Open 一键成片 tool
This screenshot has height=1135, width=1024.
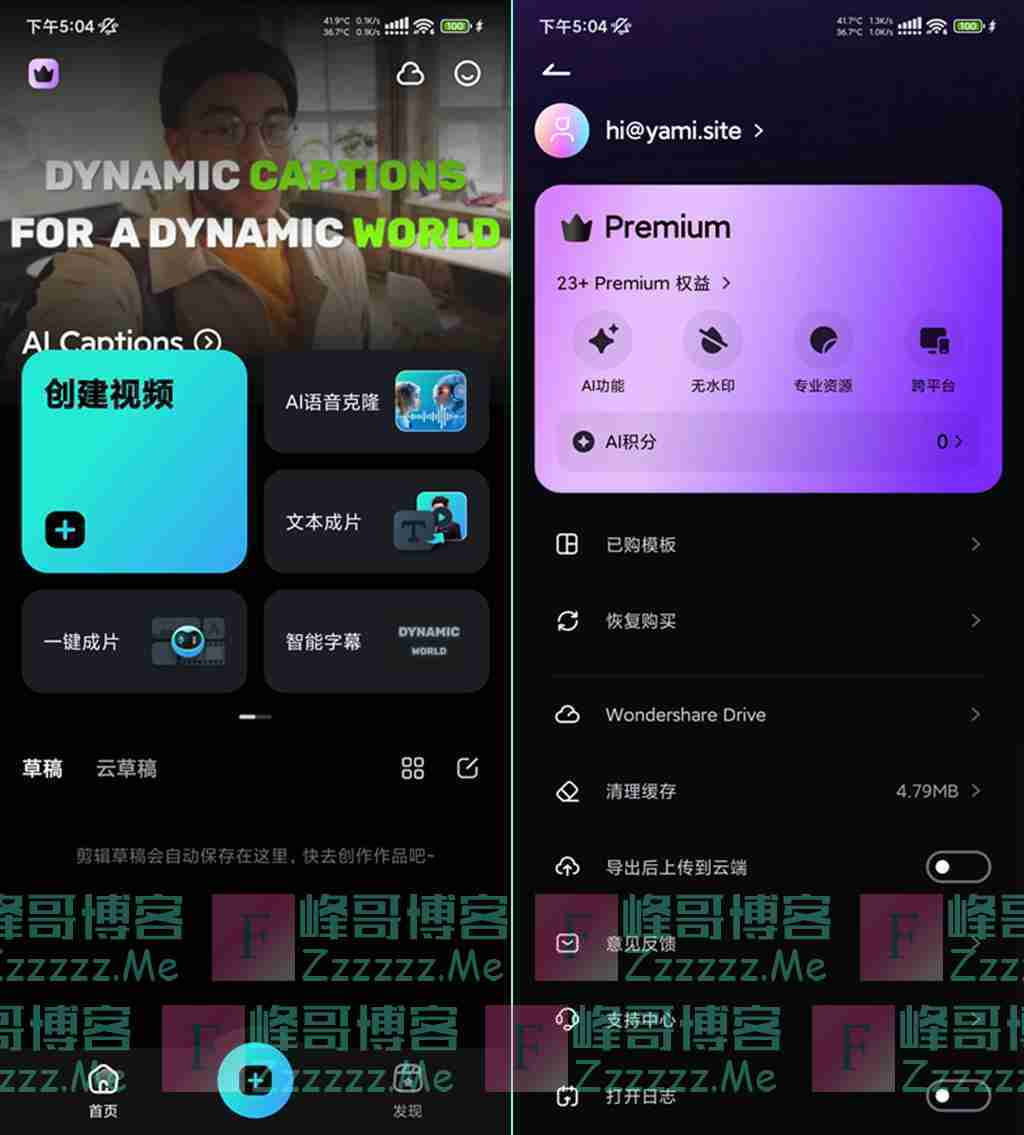[134, 641]
